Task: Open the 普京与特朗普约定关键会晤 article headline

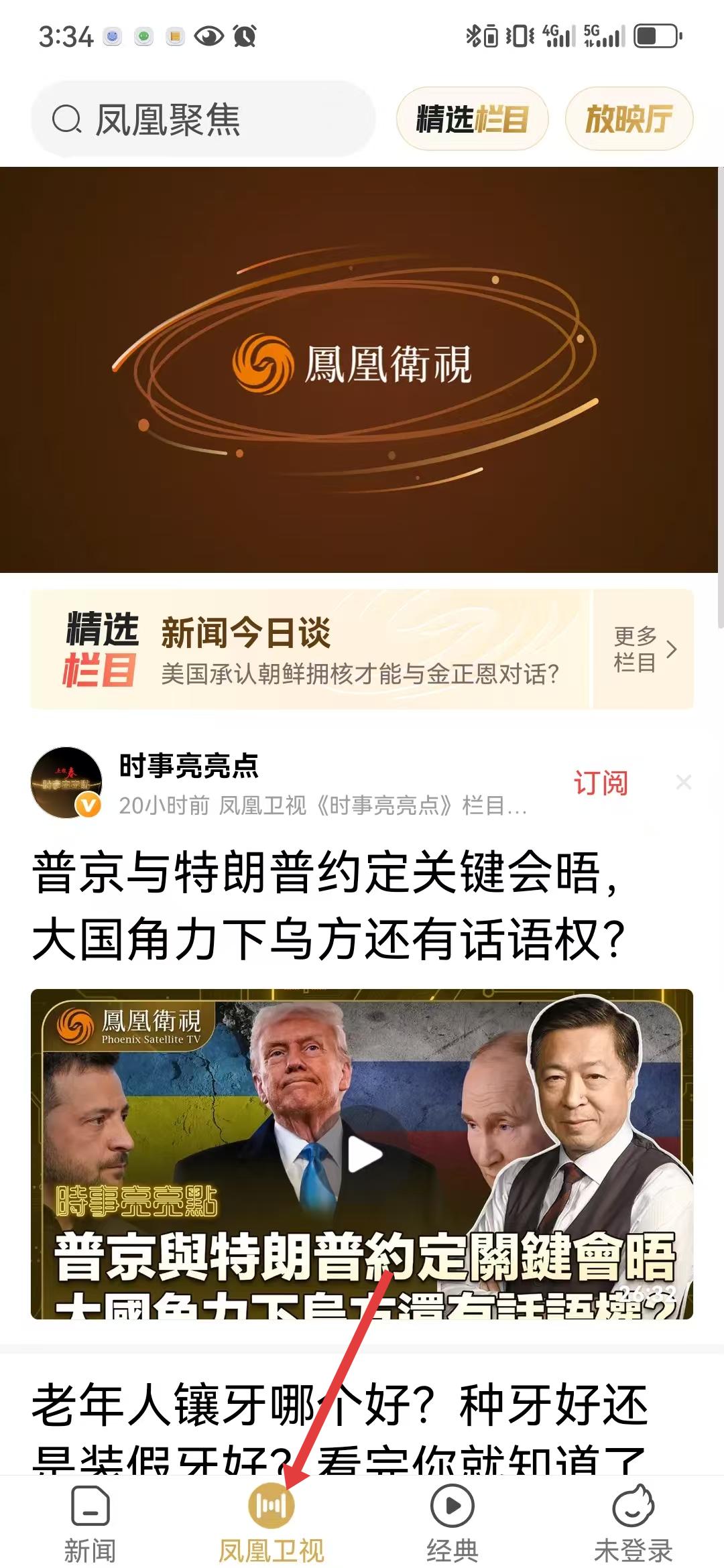Action: pyautogui.click(x=328, y=905)
